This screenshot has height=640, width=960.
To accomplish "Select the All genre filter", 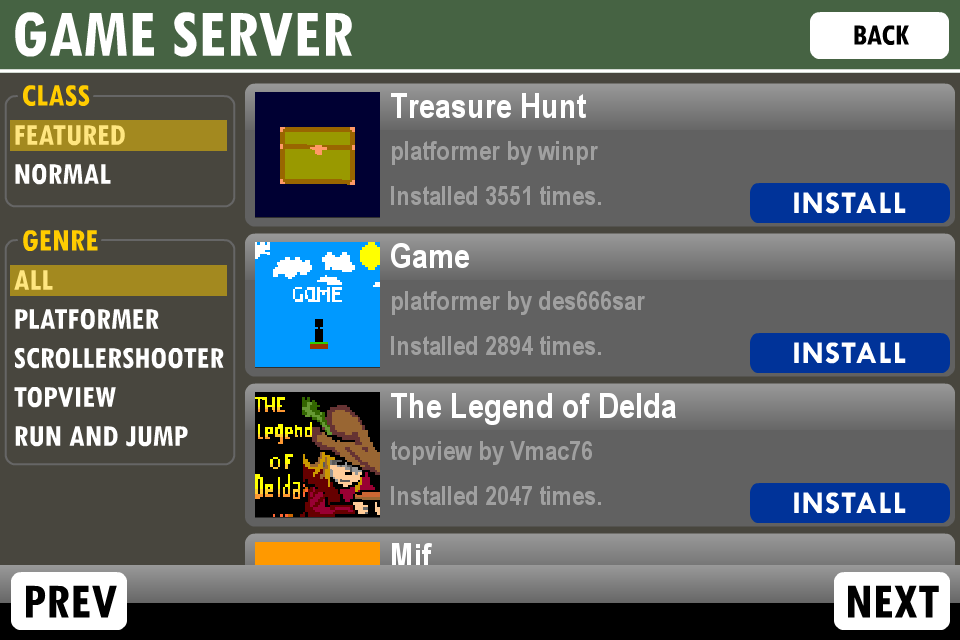I will point(118,281).
